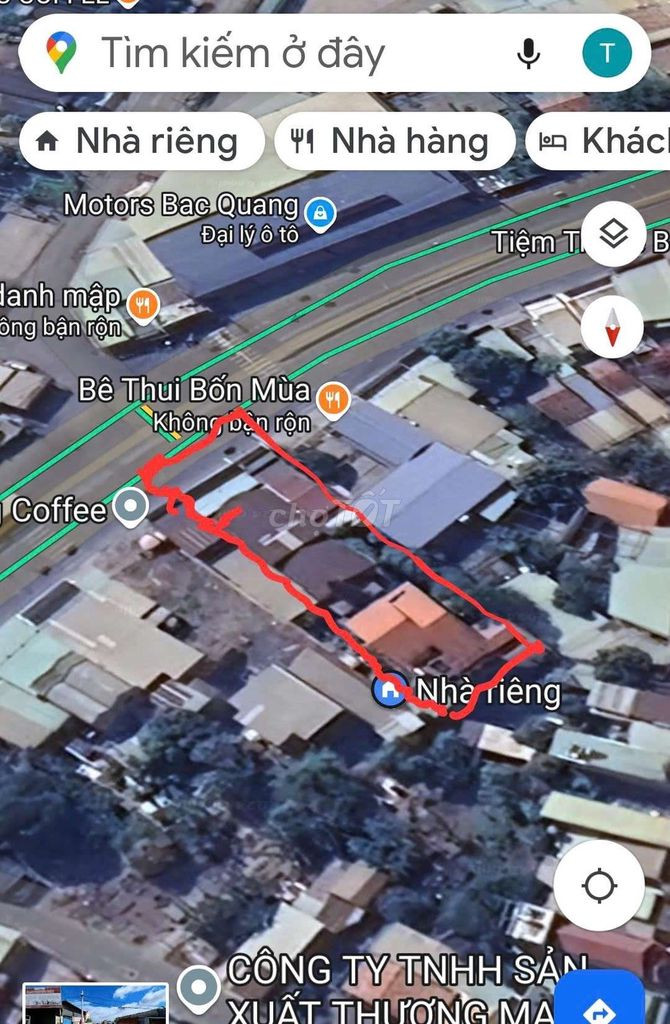View the Bê Thui Bốn Mùa restaurant pin
The height and width of the screenshot is (1024, 670).
click(333, 401)
